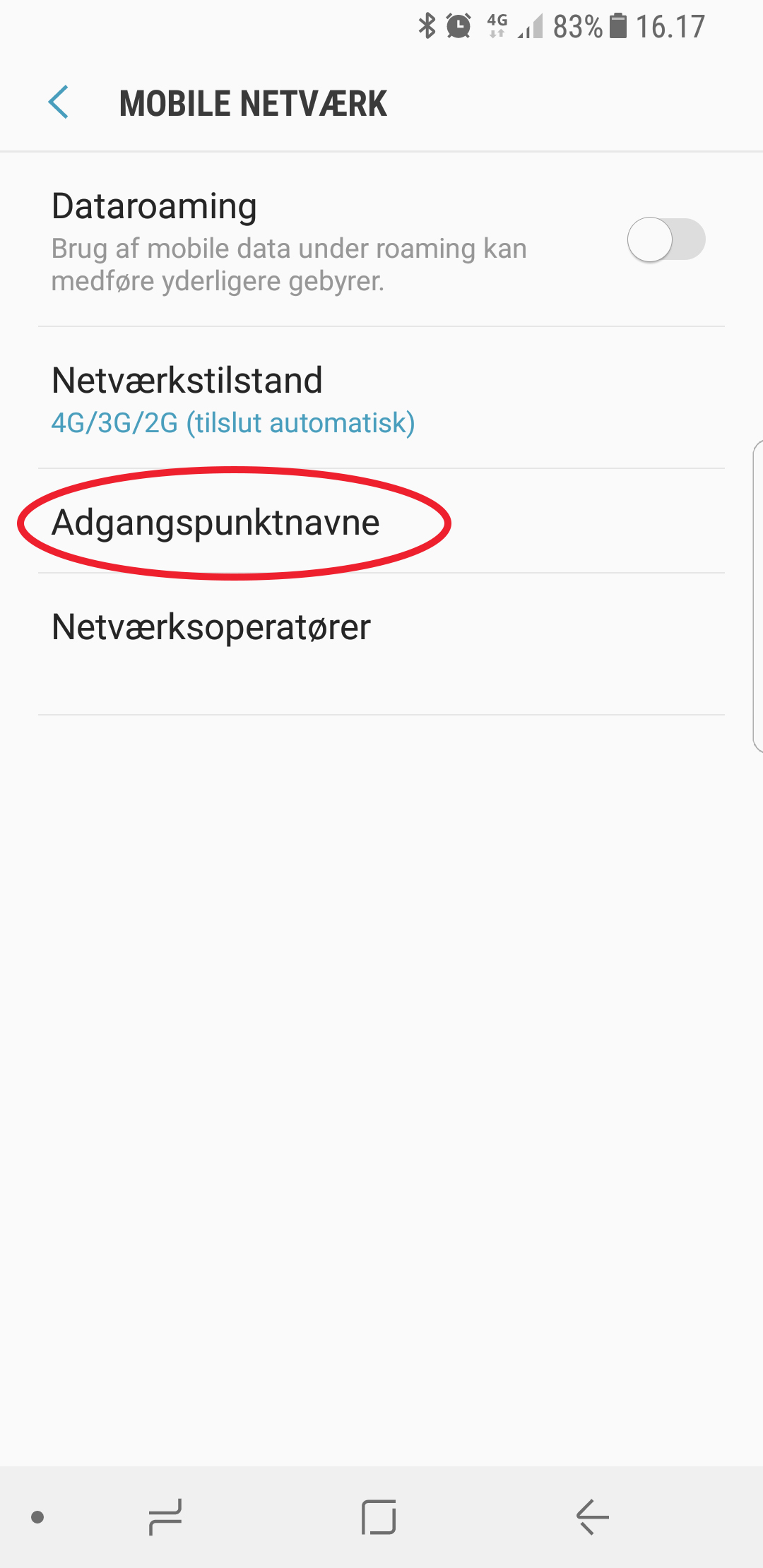
Task: Tap the system home button
Action: [379, 1517]
